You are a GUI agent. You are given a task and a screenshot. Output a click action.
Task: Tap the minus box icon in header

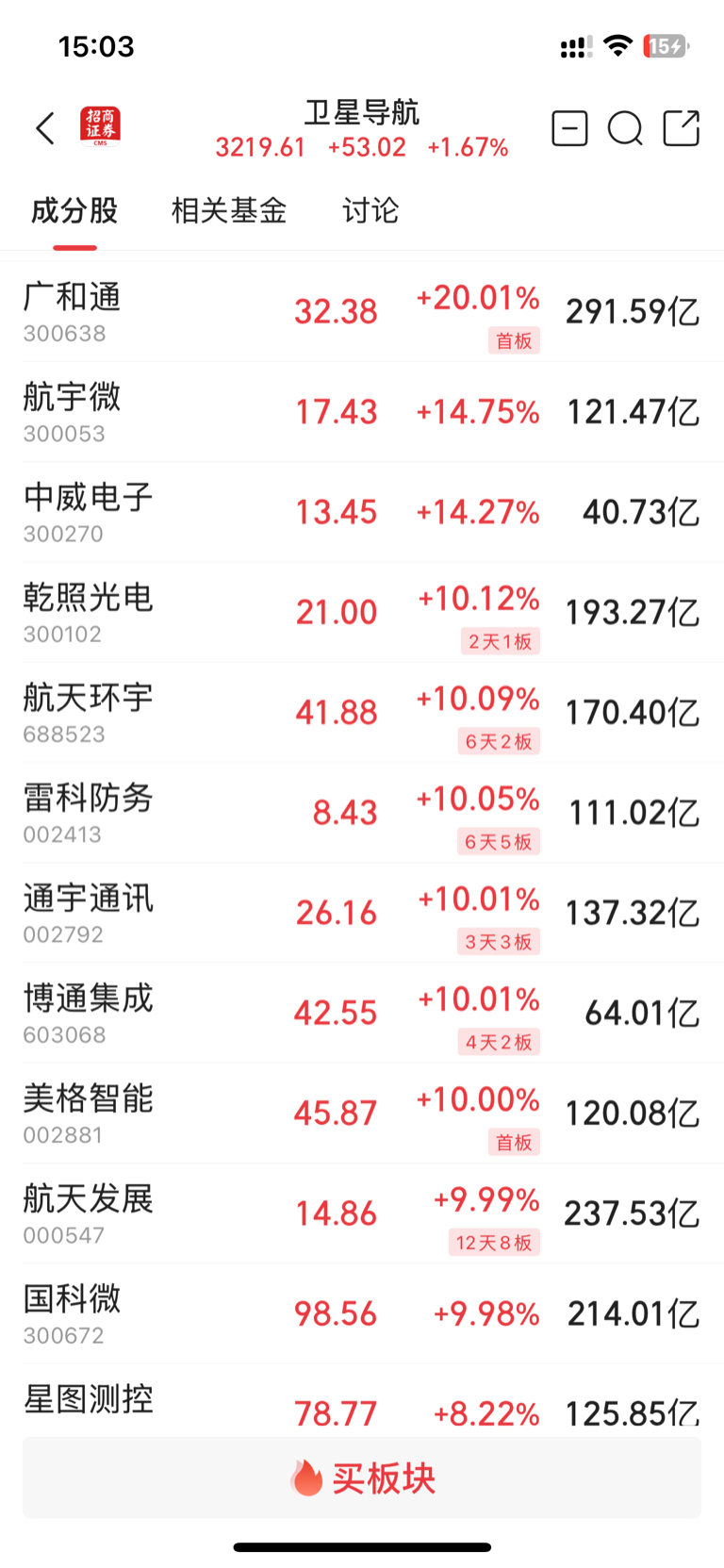click(x=569, y=128)
